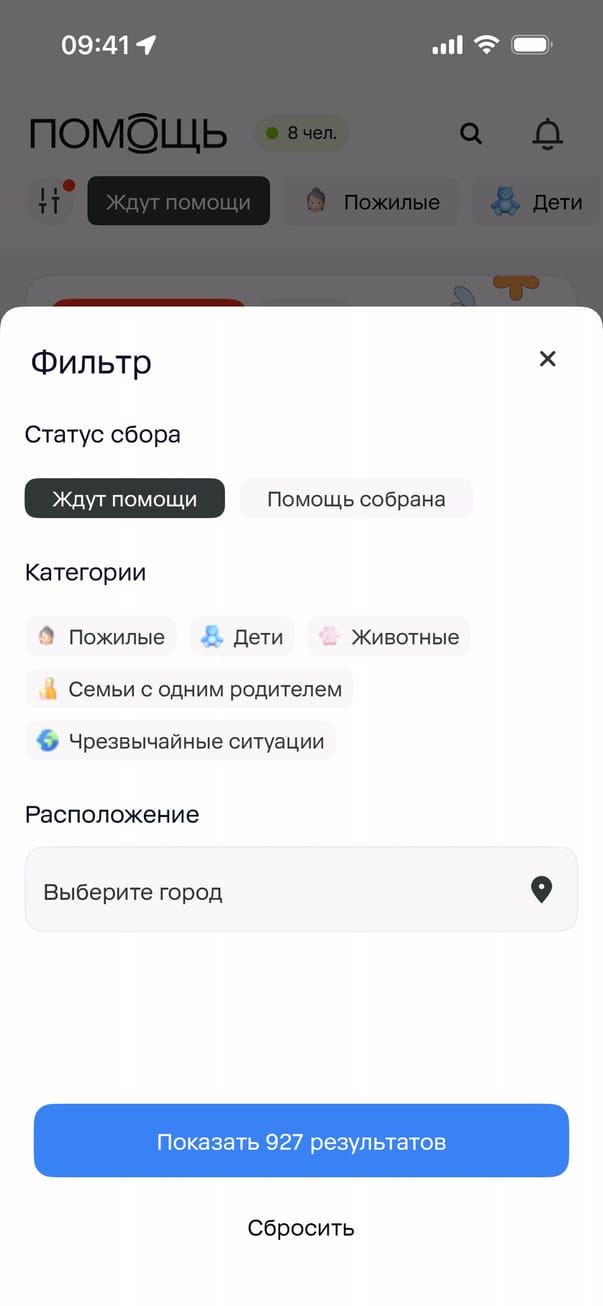603x1306 pixels.
Task: Pick the Животные category chip
Action: pyautogui.click(x=388, y=637)
